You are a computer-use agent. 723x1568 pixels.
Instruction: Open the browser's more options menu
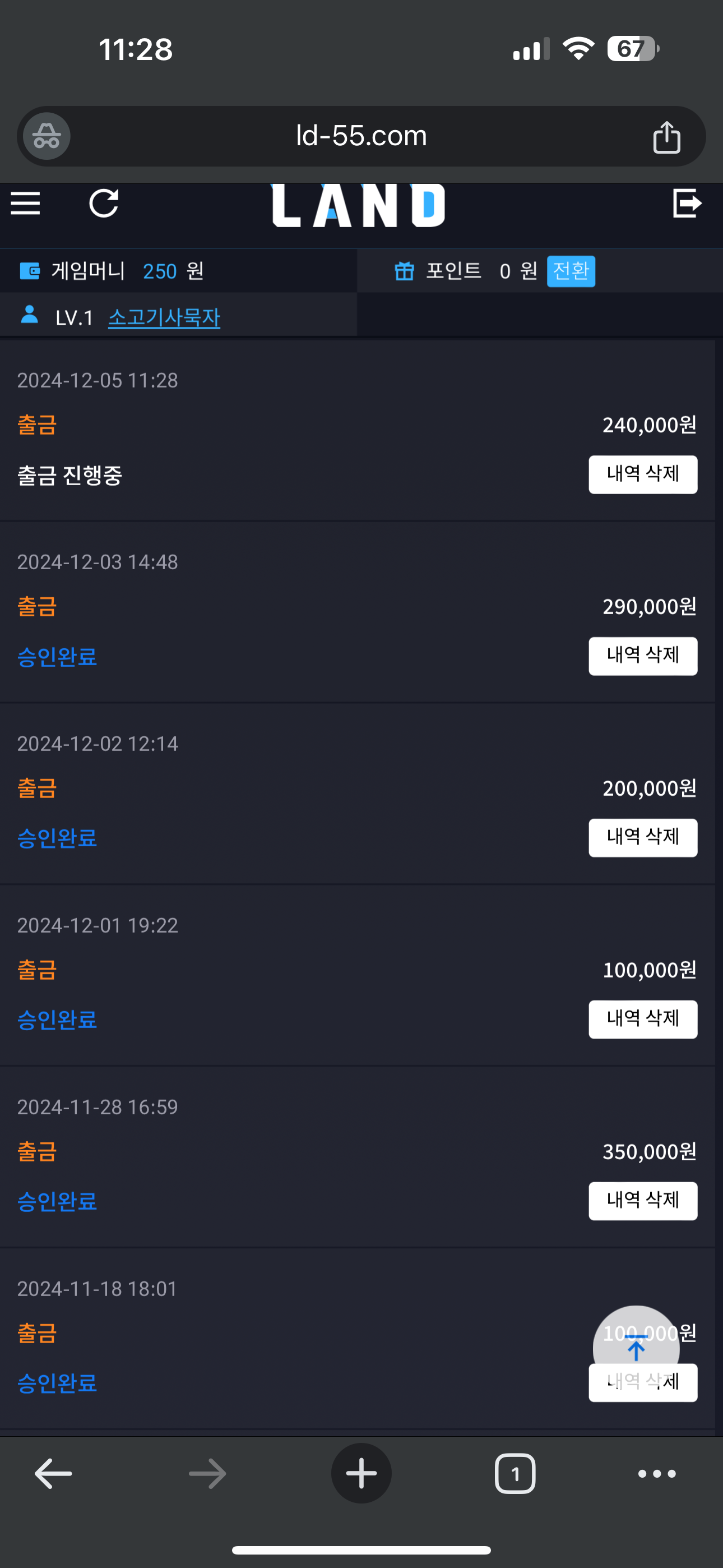coord(657,1473)
